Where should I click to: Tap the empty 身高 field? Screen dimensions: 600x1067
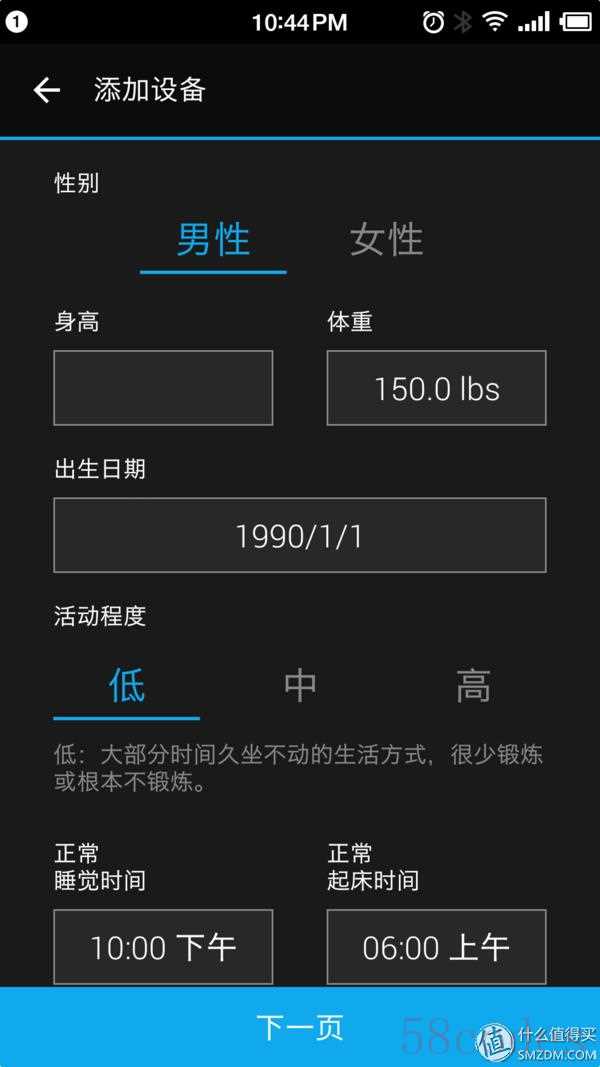click(163, 388)
